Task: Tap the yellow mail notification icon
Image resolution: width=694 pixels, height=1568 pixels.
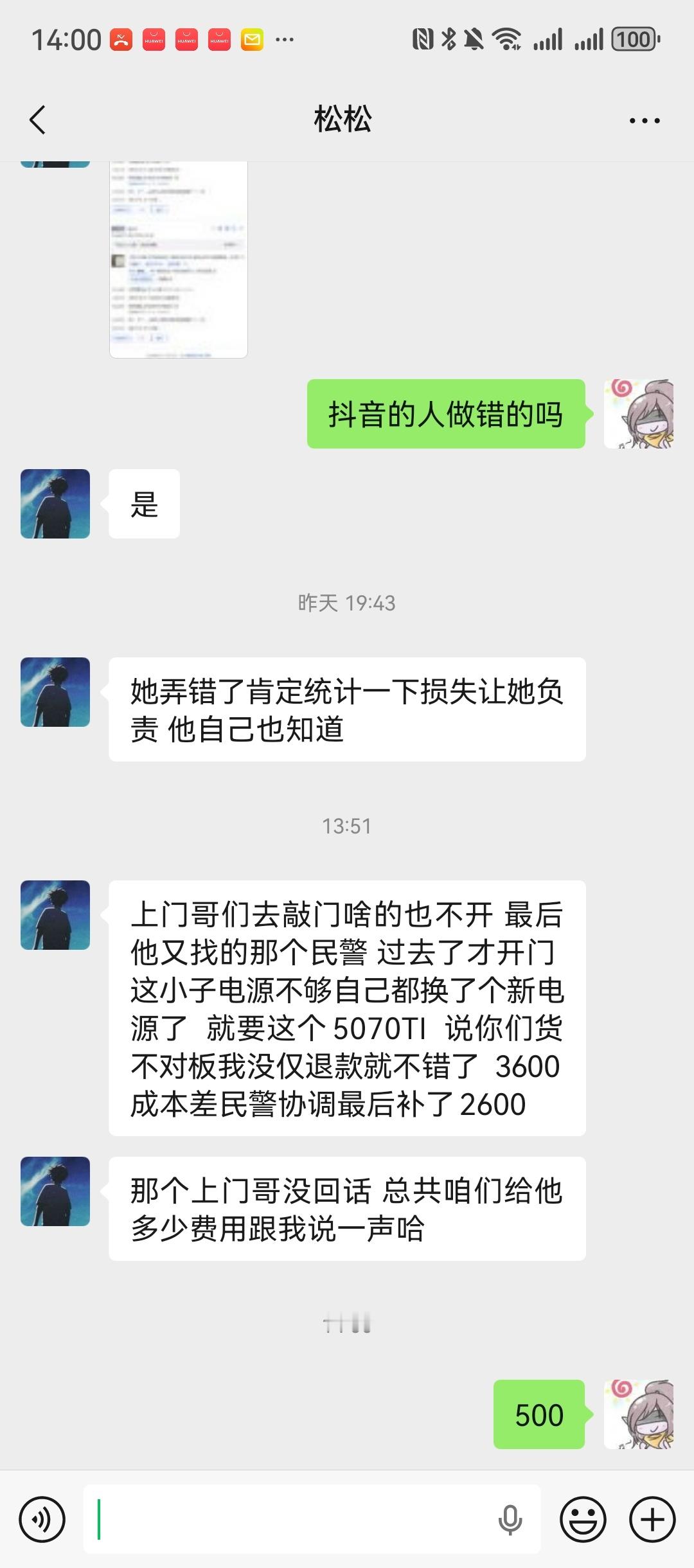Action: click(251, 40)
